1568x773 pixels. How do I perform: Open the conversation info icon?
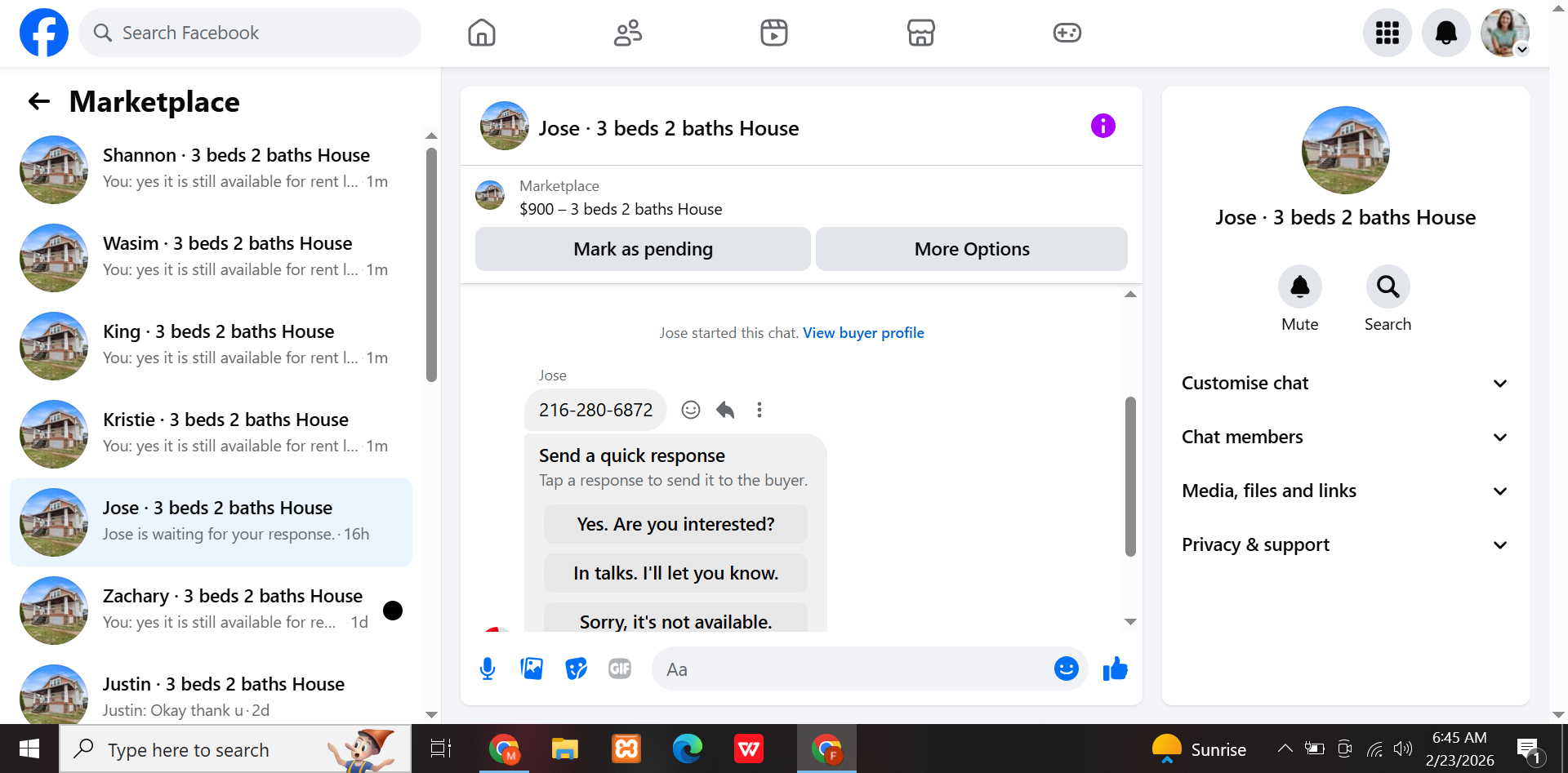pos(1102,126)
